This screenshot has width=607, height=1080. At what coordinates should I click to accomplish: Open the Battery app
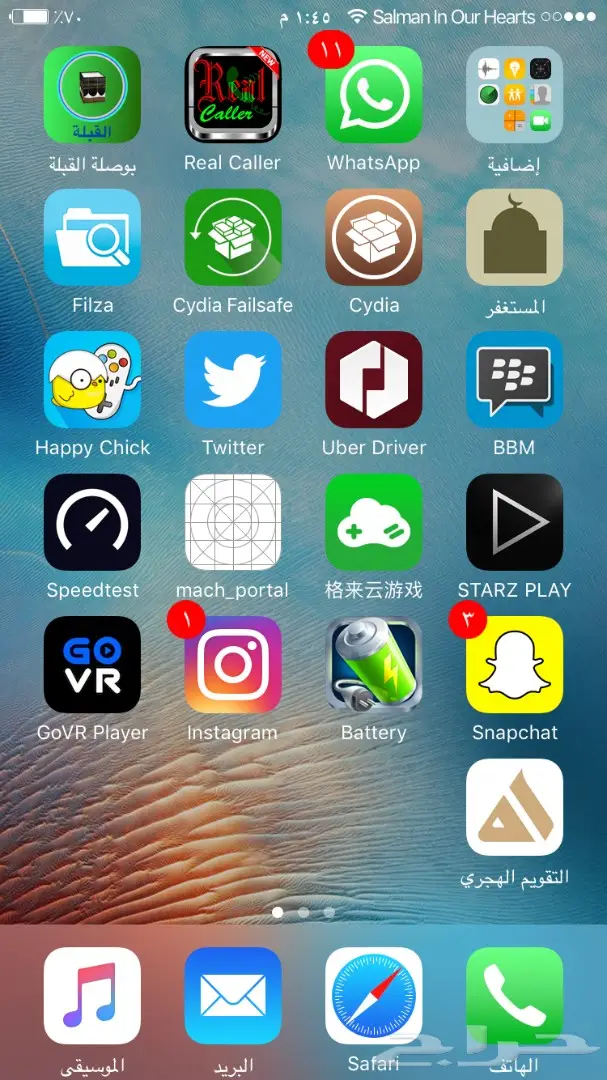373,665
